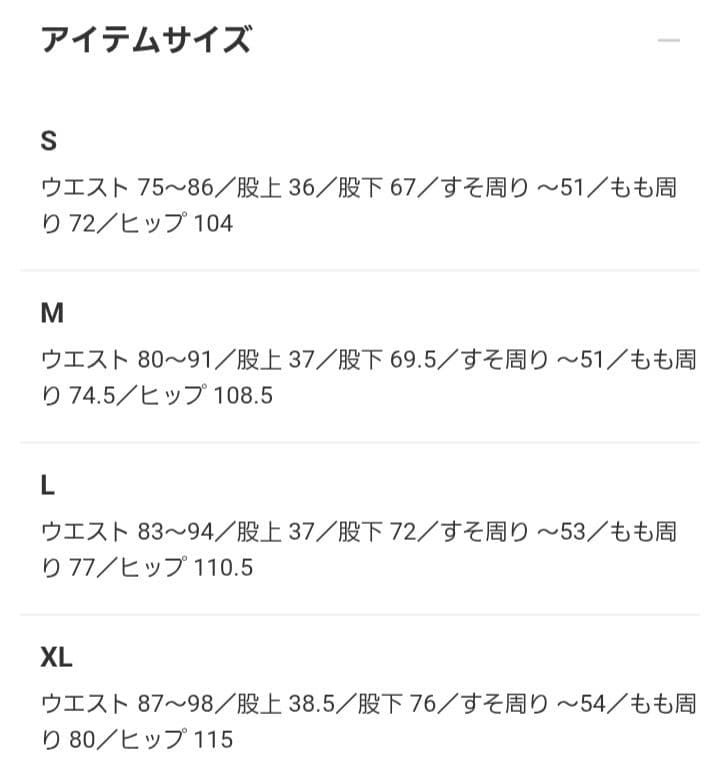Collapse the アイテムサイズ section
The width and height of the screenshot is (720, 773).
coord(668,41)
